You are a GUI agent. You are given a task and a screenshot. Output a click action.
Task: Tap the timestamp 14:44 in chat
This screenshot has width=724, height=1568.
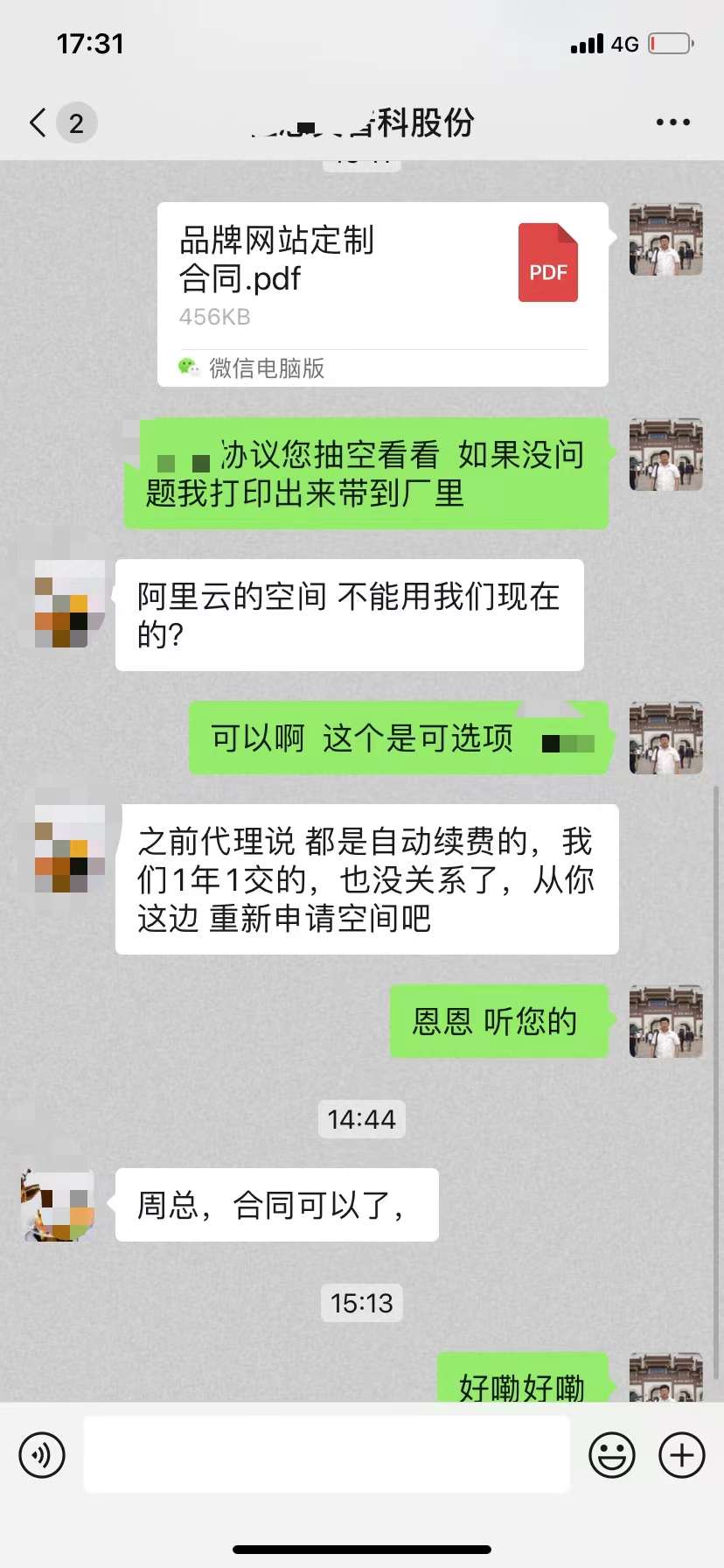pos(361,1119)
